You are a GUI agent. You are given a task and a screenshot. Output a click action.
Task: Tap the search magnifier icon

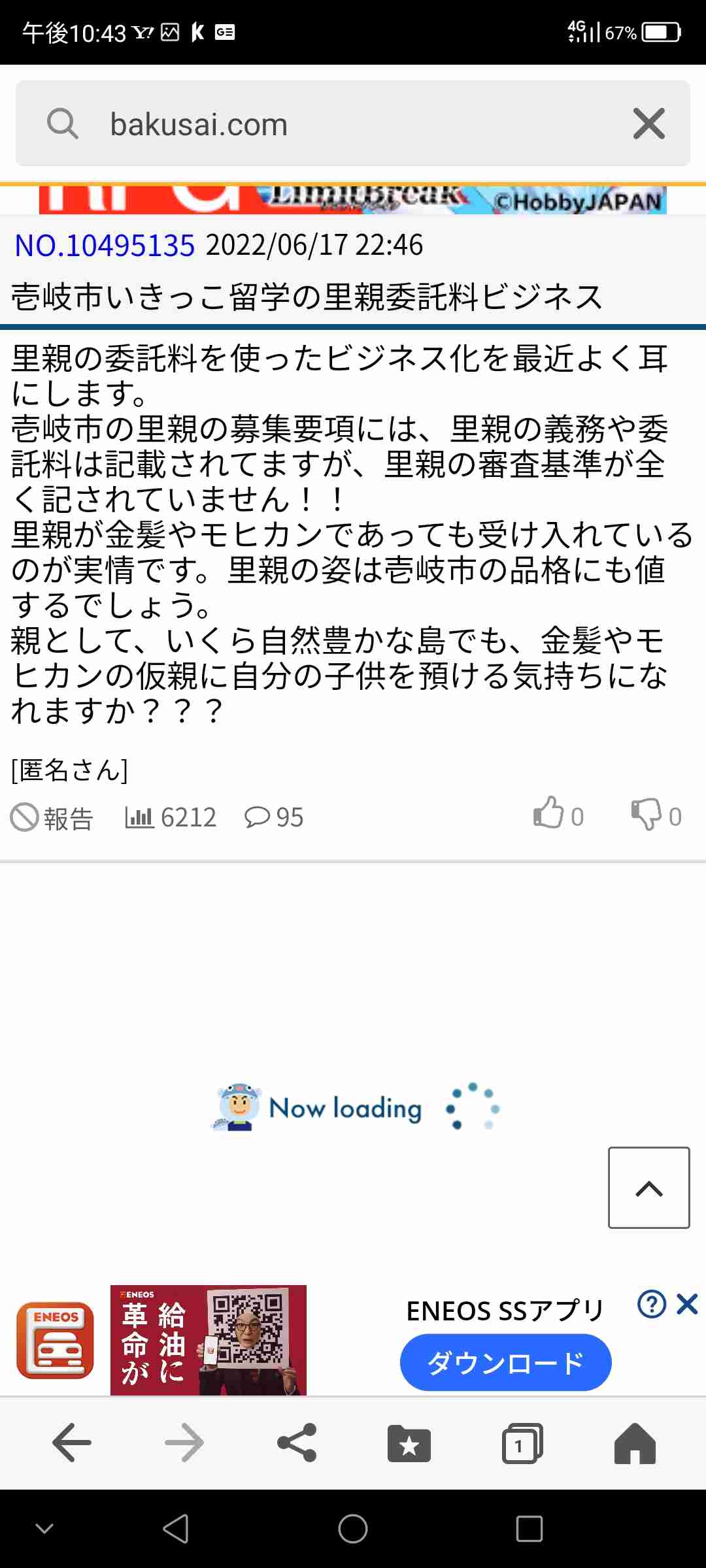(x=63, y=123)
